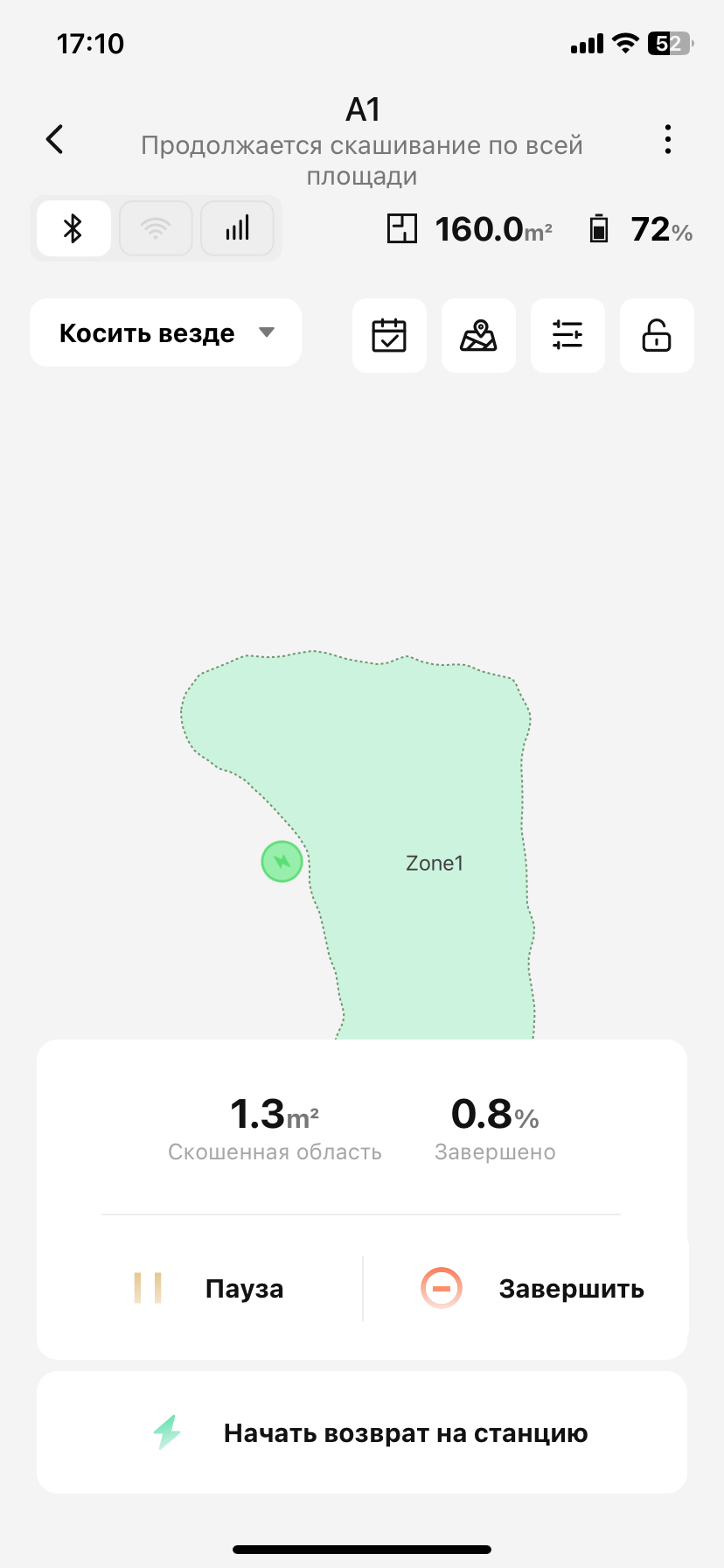The image size is (724, 1568).
Task: Tap the charging station marker on map
Action: click(282, 862)
